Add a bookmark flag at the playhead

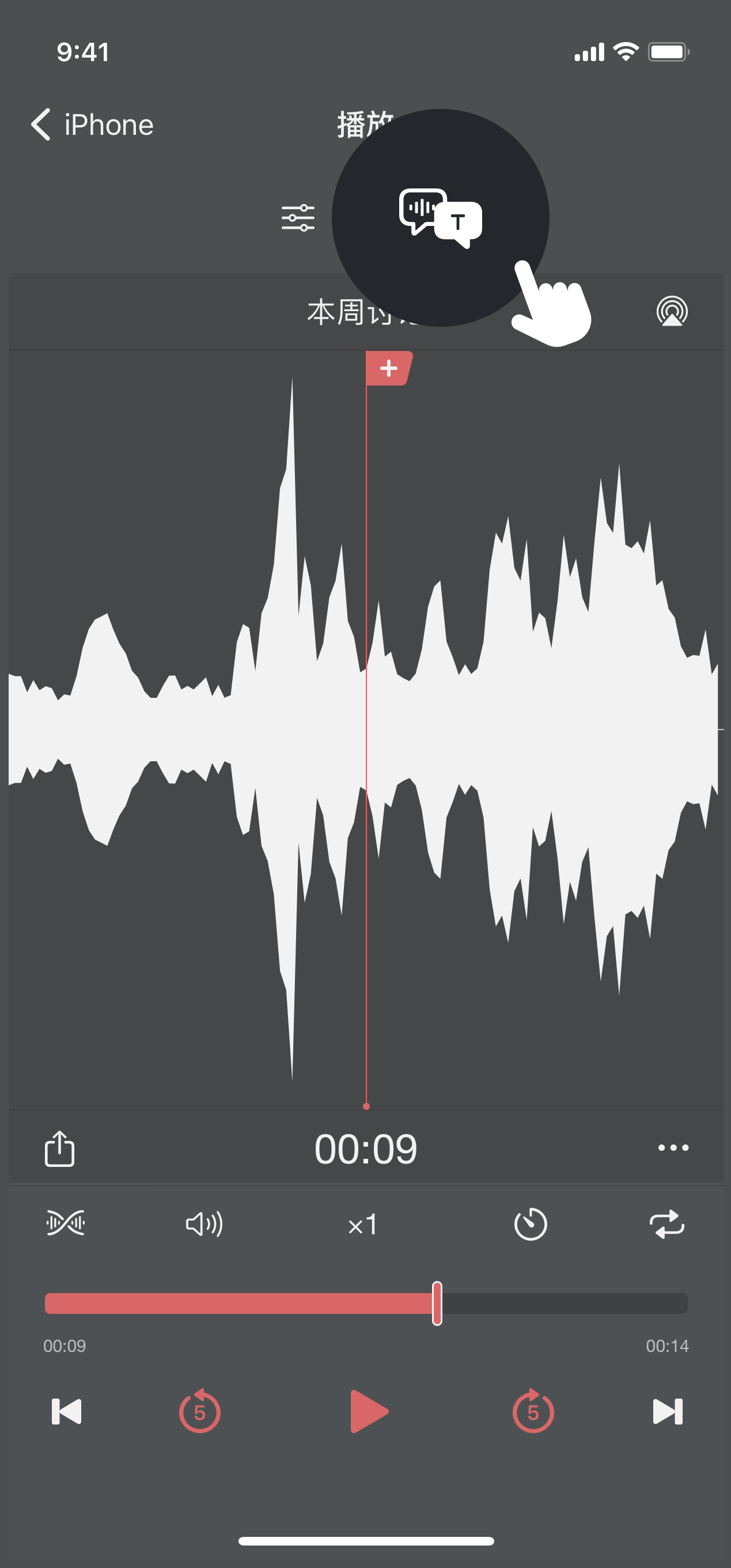(x=388, y=368)
